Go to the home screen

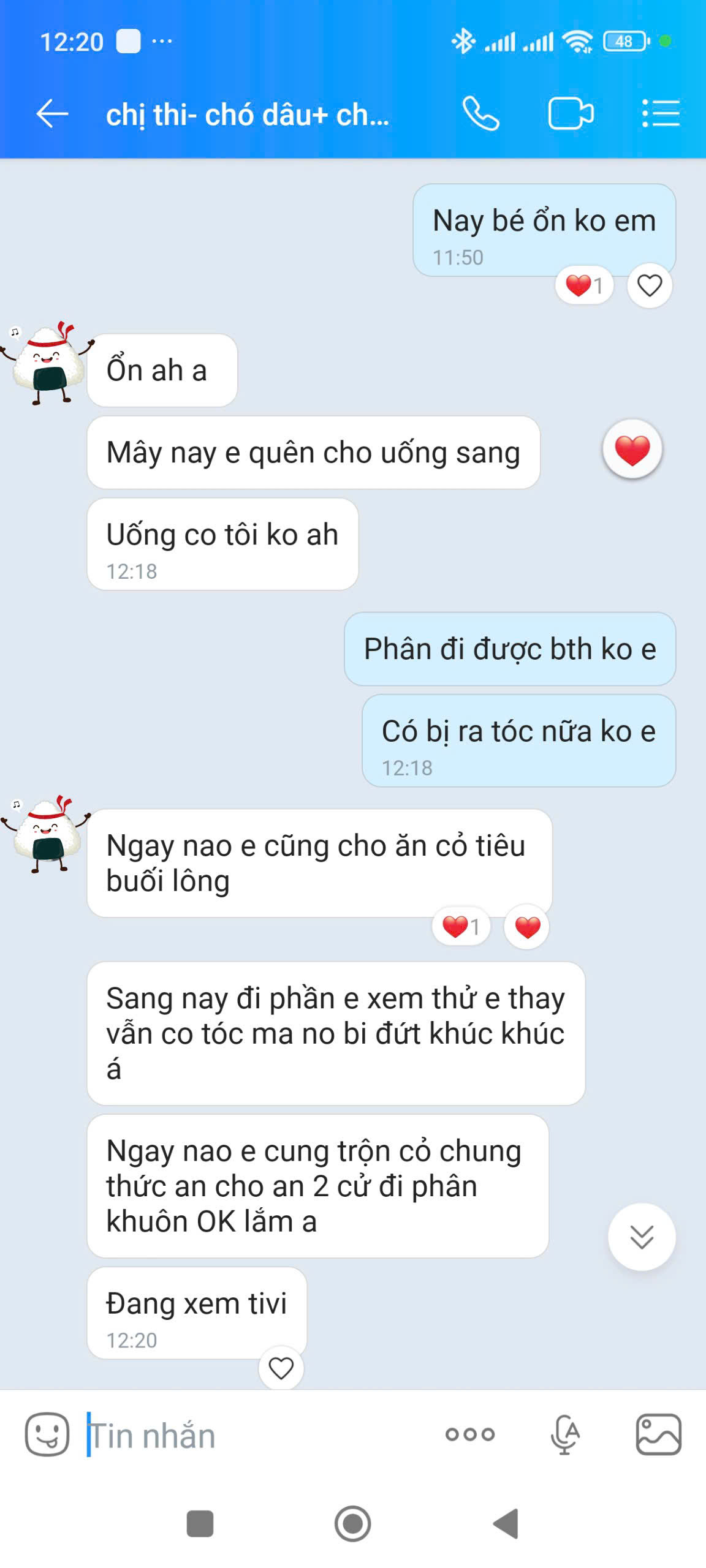pyautogui.click(x=352, y=1523)
